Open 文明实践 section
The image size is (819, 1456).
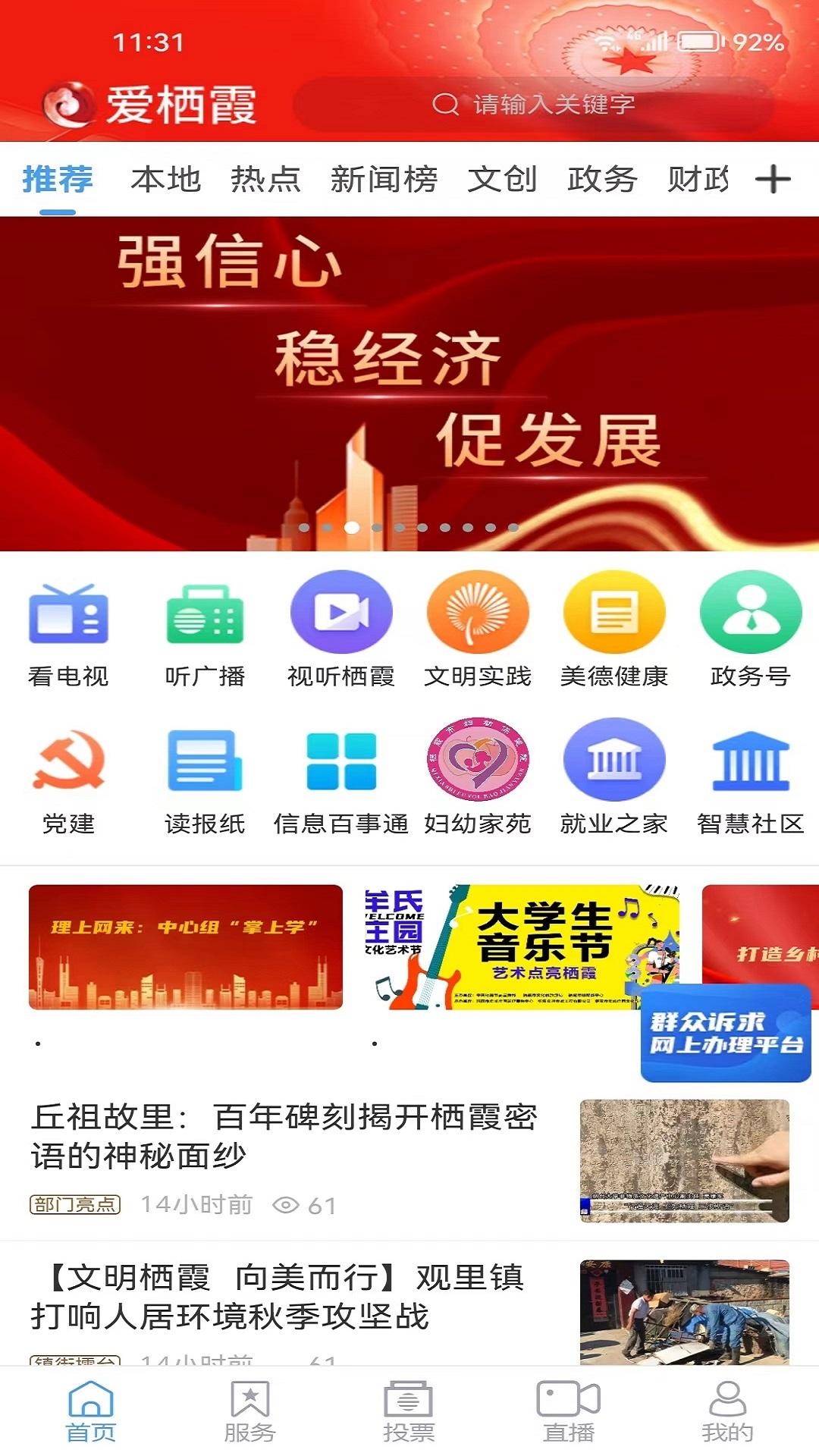[x=478, y=629]
